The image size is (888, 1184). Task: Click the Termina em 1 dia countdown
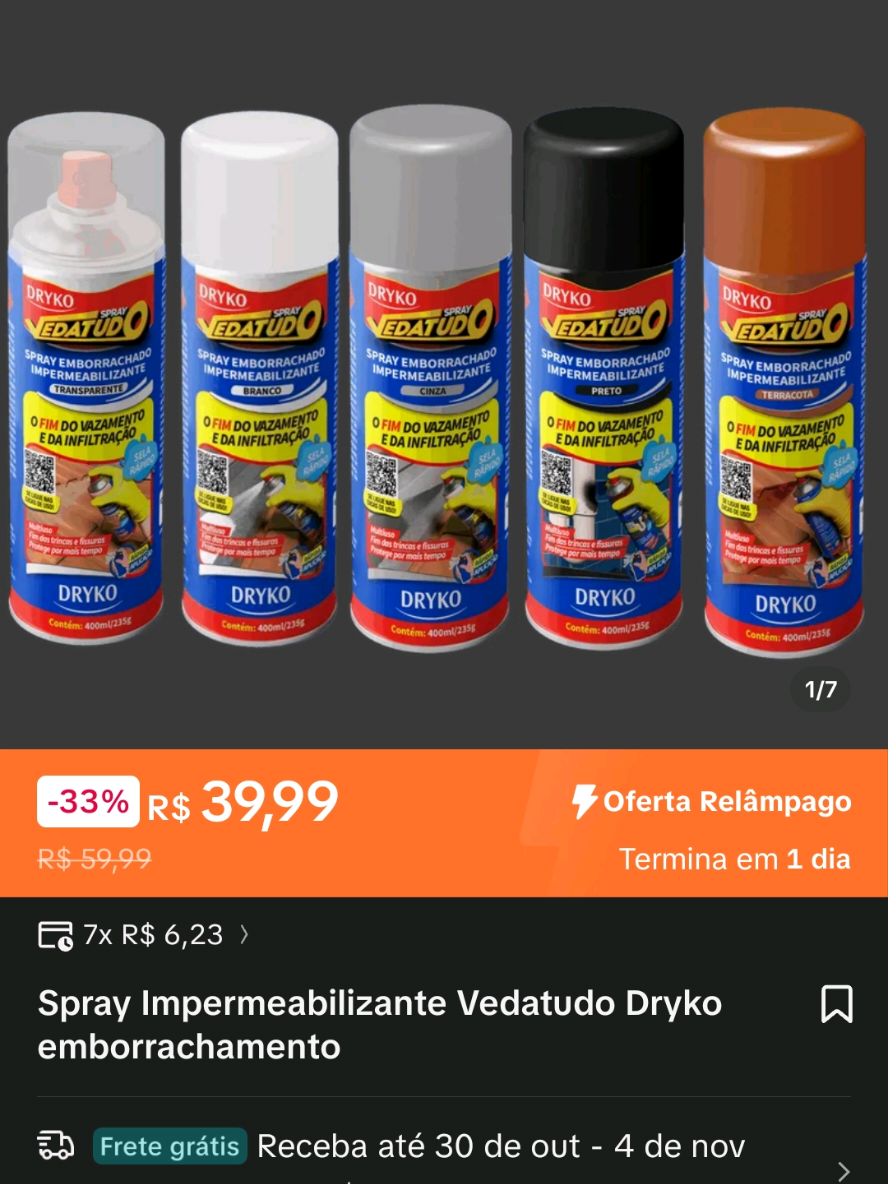(737, 858)
